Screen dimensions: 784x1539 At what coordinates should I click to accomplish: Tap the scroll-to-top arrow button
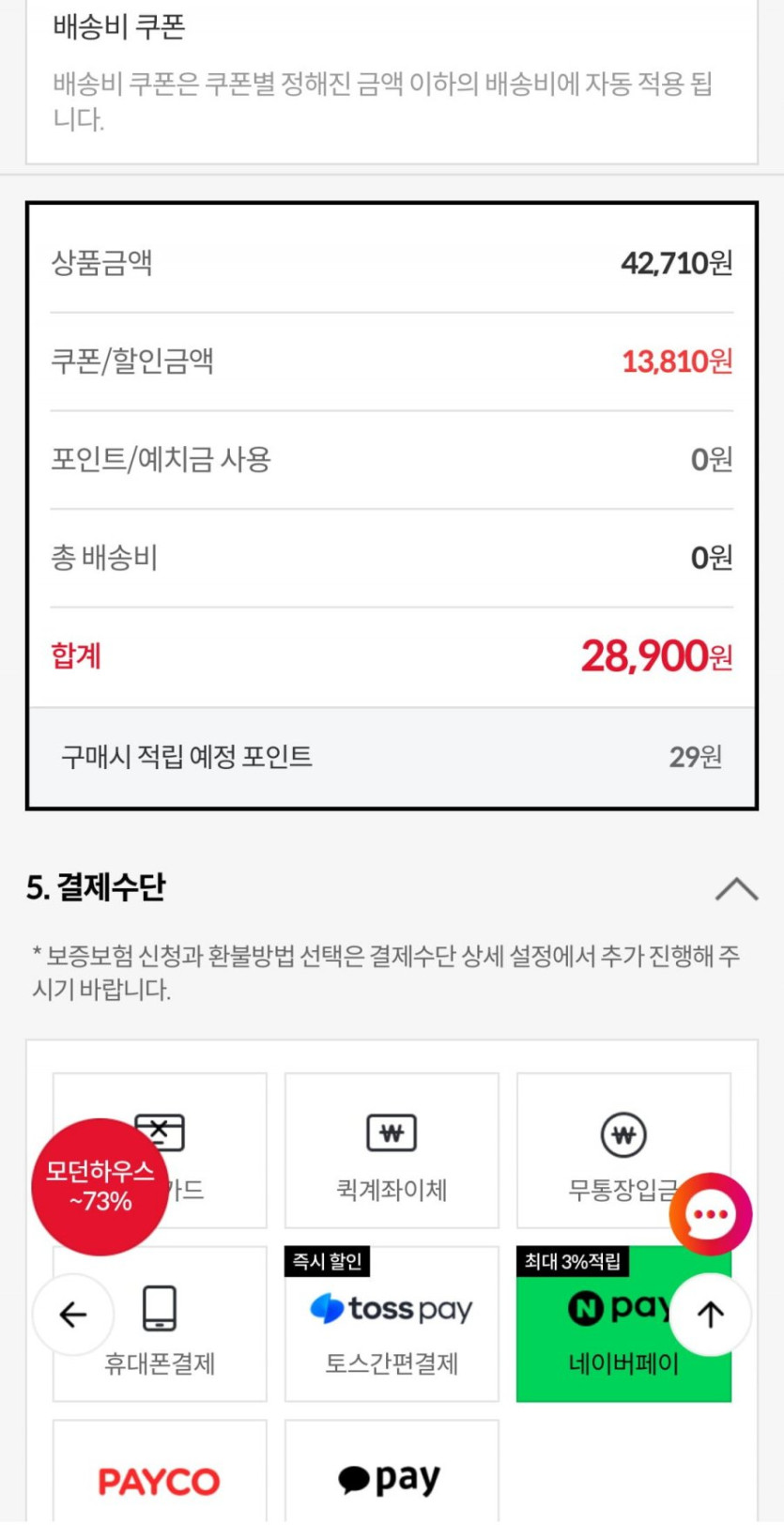[711, 1315]
